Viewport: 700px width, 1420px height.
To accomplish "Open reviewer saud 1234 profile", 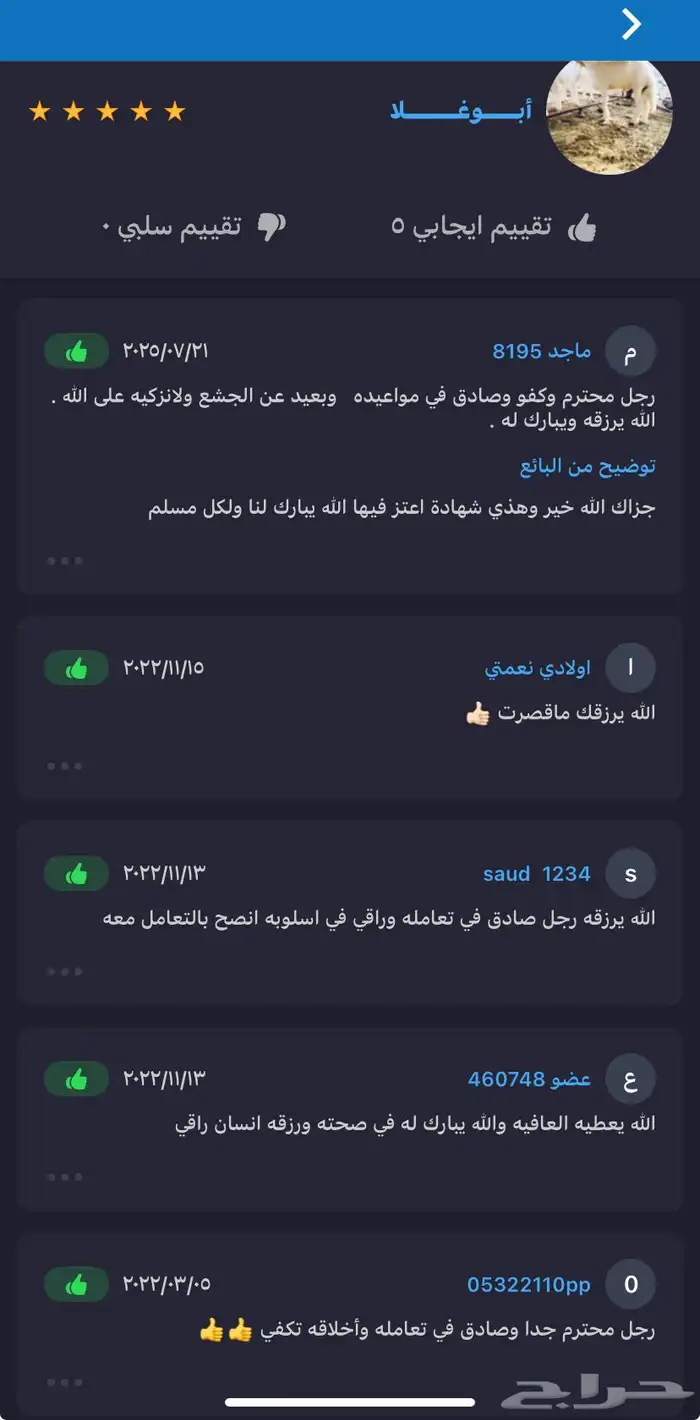I will [537, 874].
